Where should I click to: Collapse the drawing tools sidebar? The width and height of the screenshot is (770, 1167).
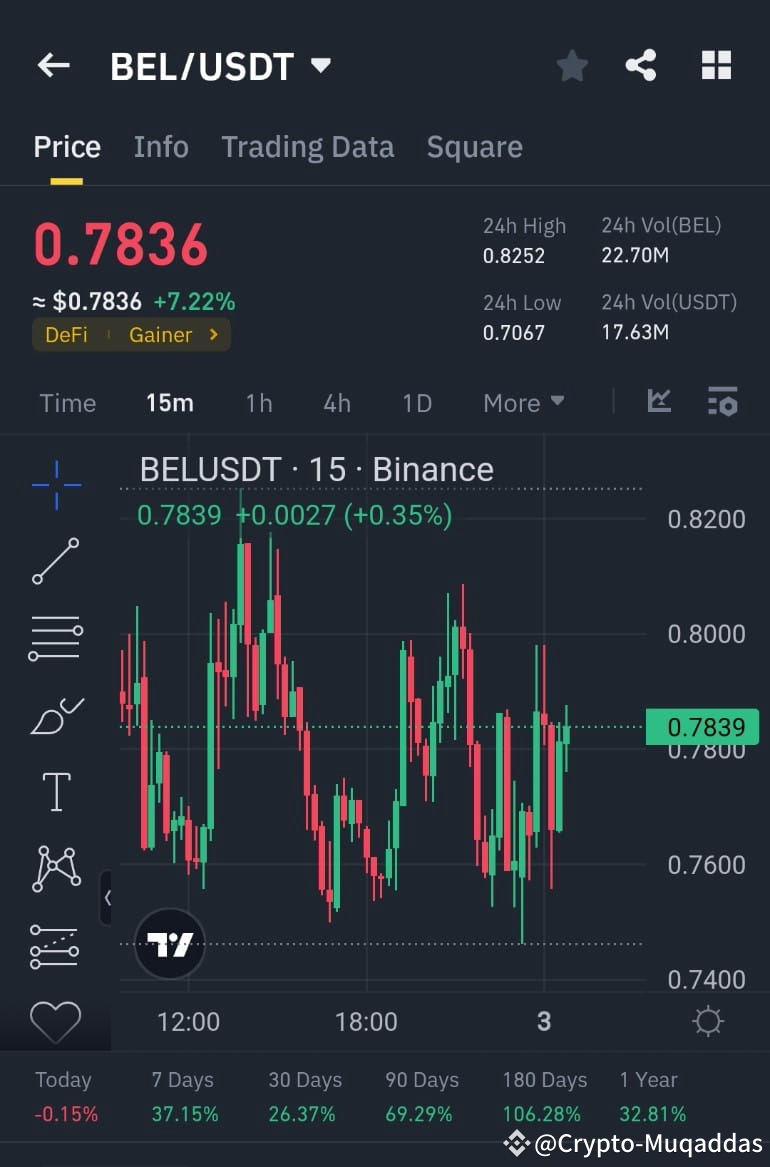[109, 898]
